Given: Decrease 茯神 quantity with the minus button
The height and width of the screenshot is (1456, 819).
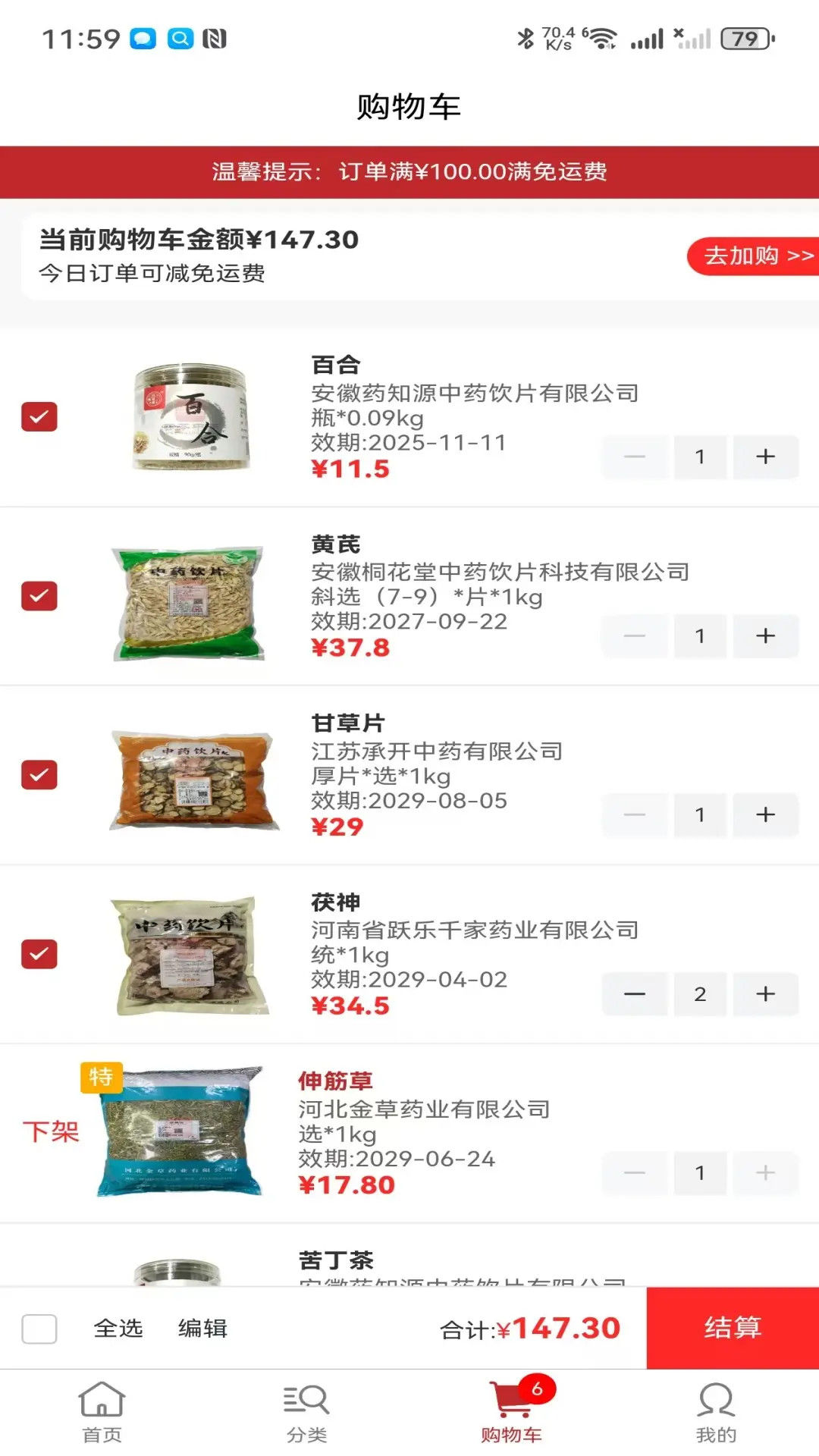Looking at the screenshot, I should point(635,994).
